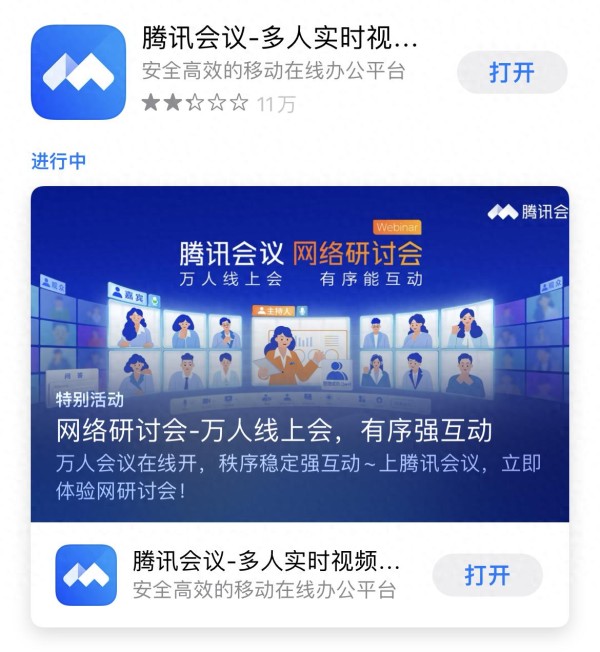Tap 打开 next to the top 腾讯会议 listing

(x=511, y=72)
